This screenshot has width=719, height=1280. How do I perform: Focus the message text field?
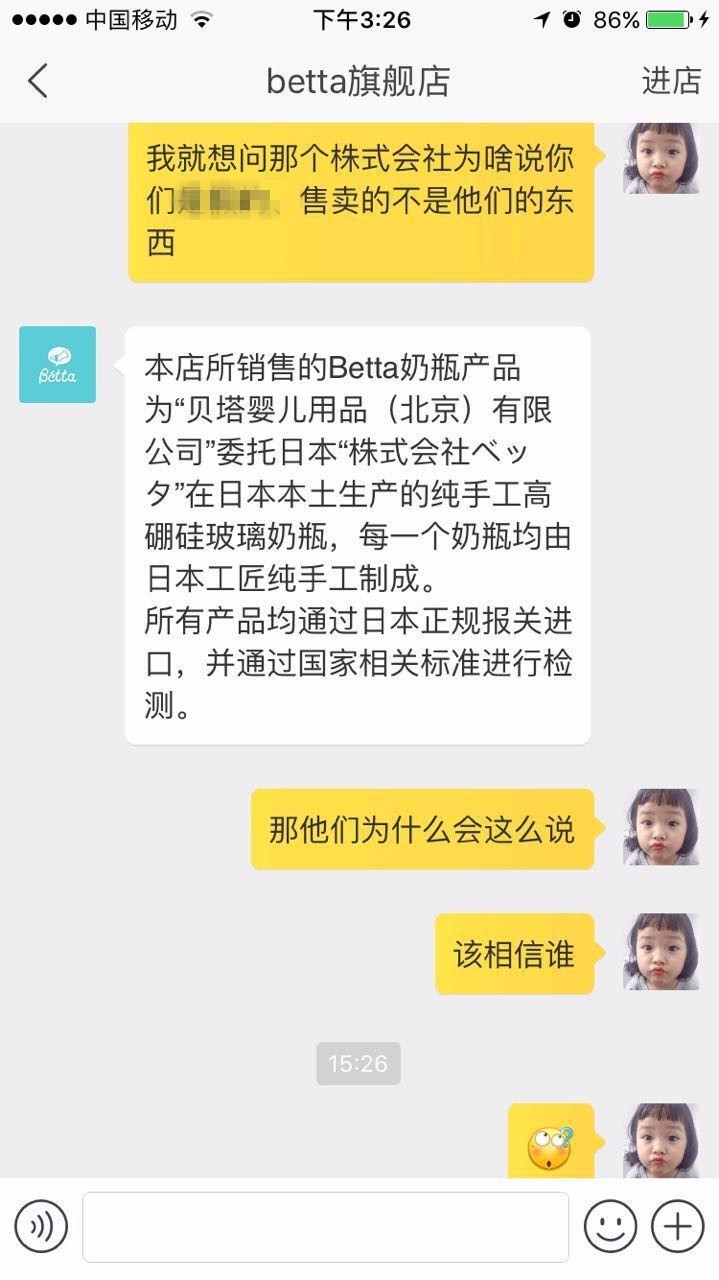[x=325, y=1226]
